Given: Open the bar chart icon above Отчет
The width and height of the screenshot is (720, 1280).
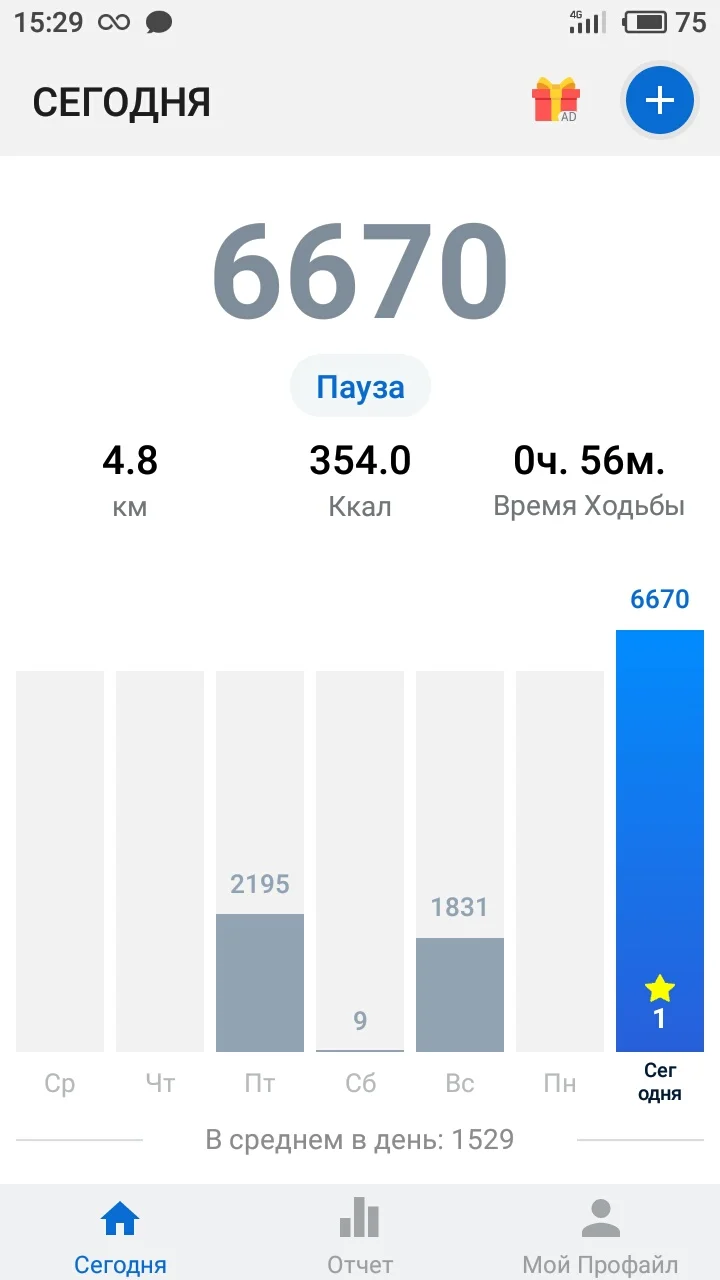Looking at the screenshot, I should 359,1218.
